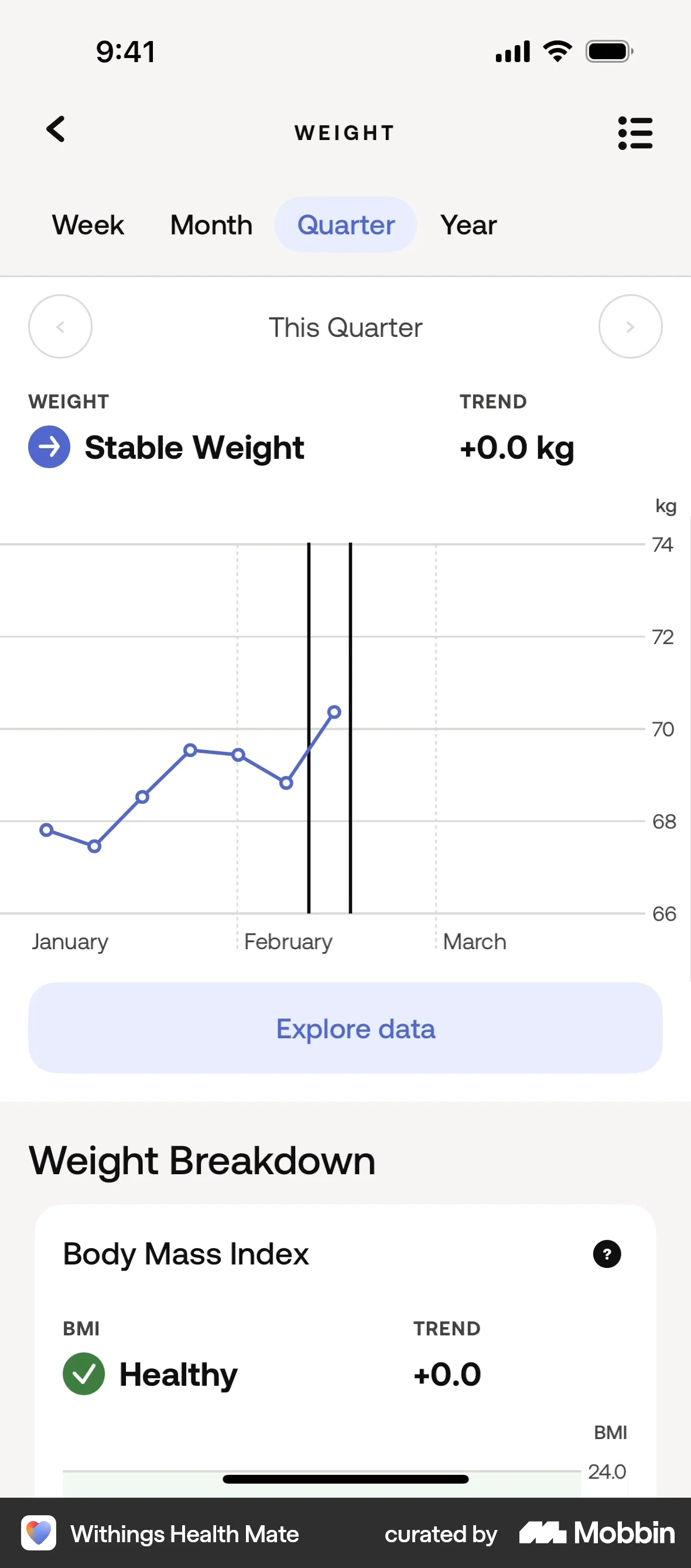Switch to the Week tab

point(88,225)
